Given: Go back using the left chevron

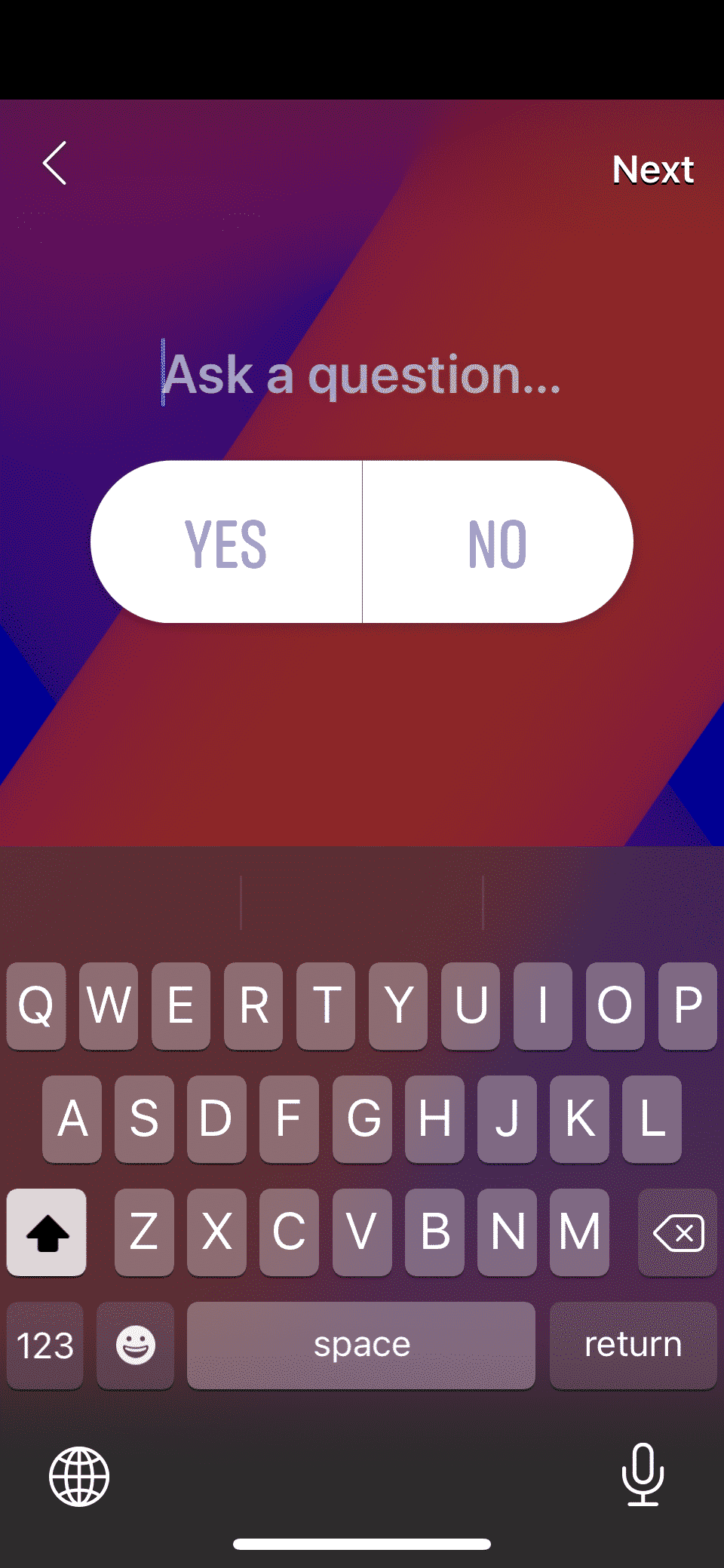Looking at the screenshot, I should (54, 164).
